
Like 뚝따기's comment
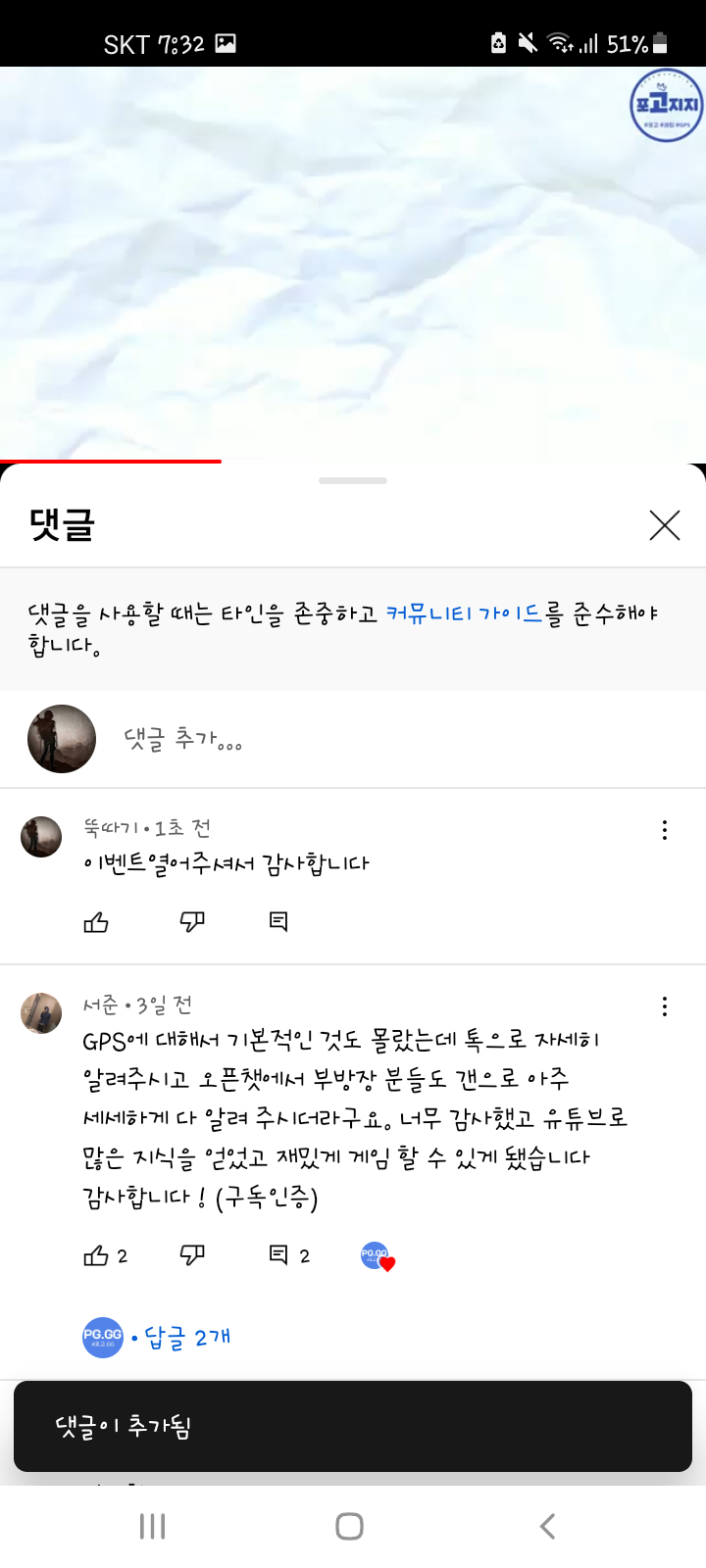click(x=96, y=922)
